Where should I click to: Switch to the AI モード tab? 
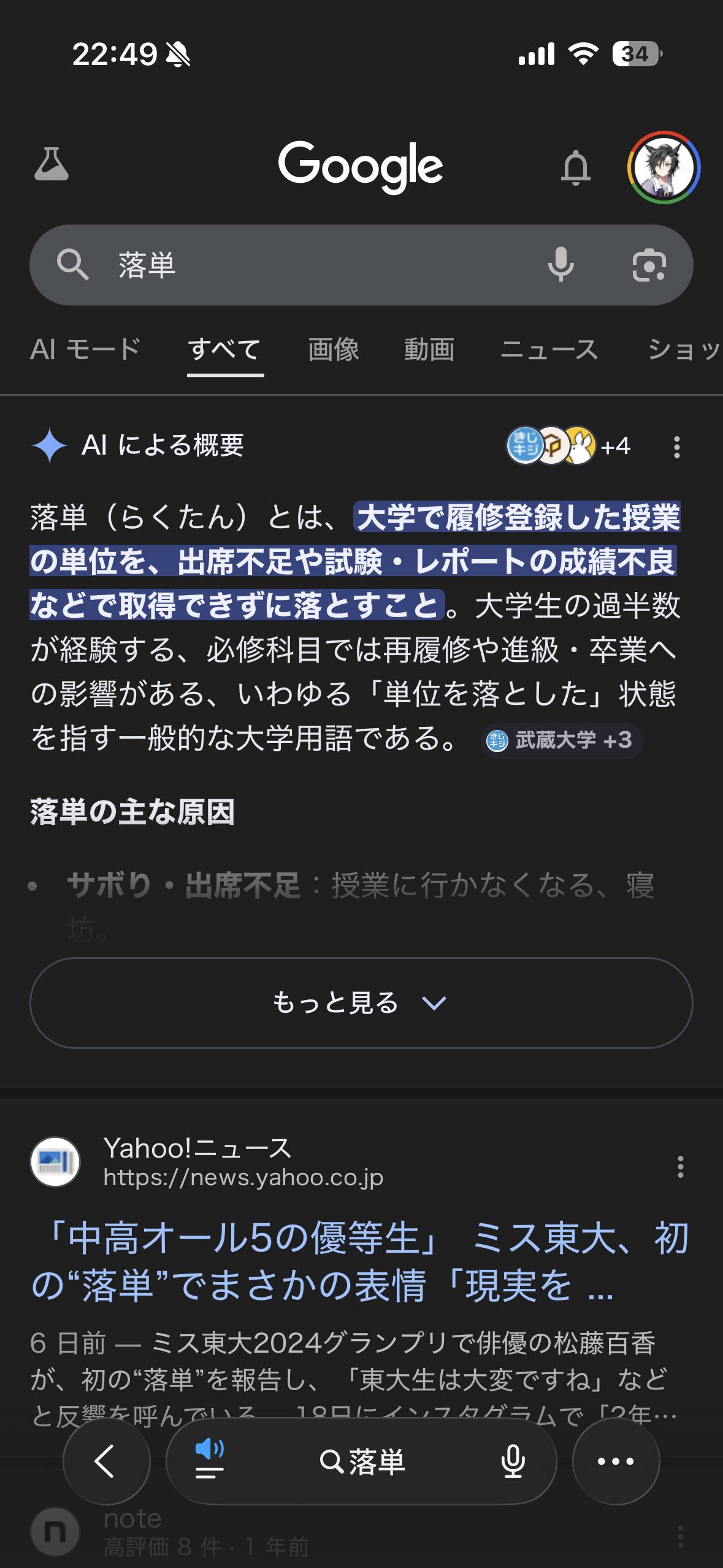(86, 350)
